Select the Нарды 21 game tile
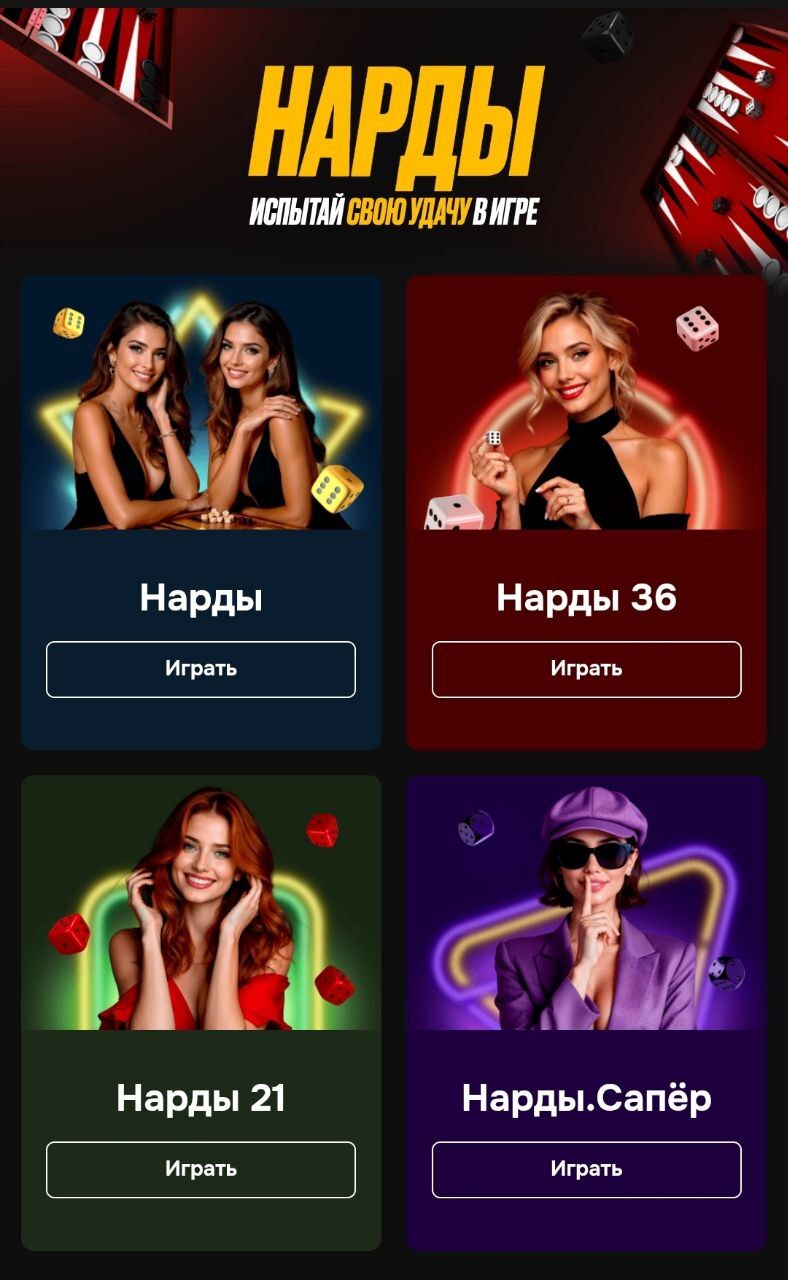This screenshot has width=788, height=1280. click(x=200, y=920)
